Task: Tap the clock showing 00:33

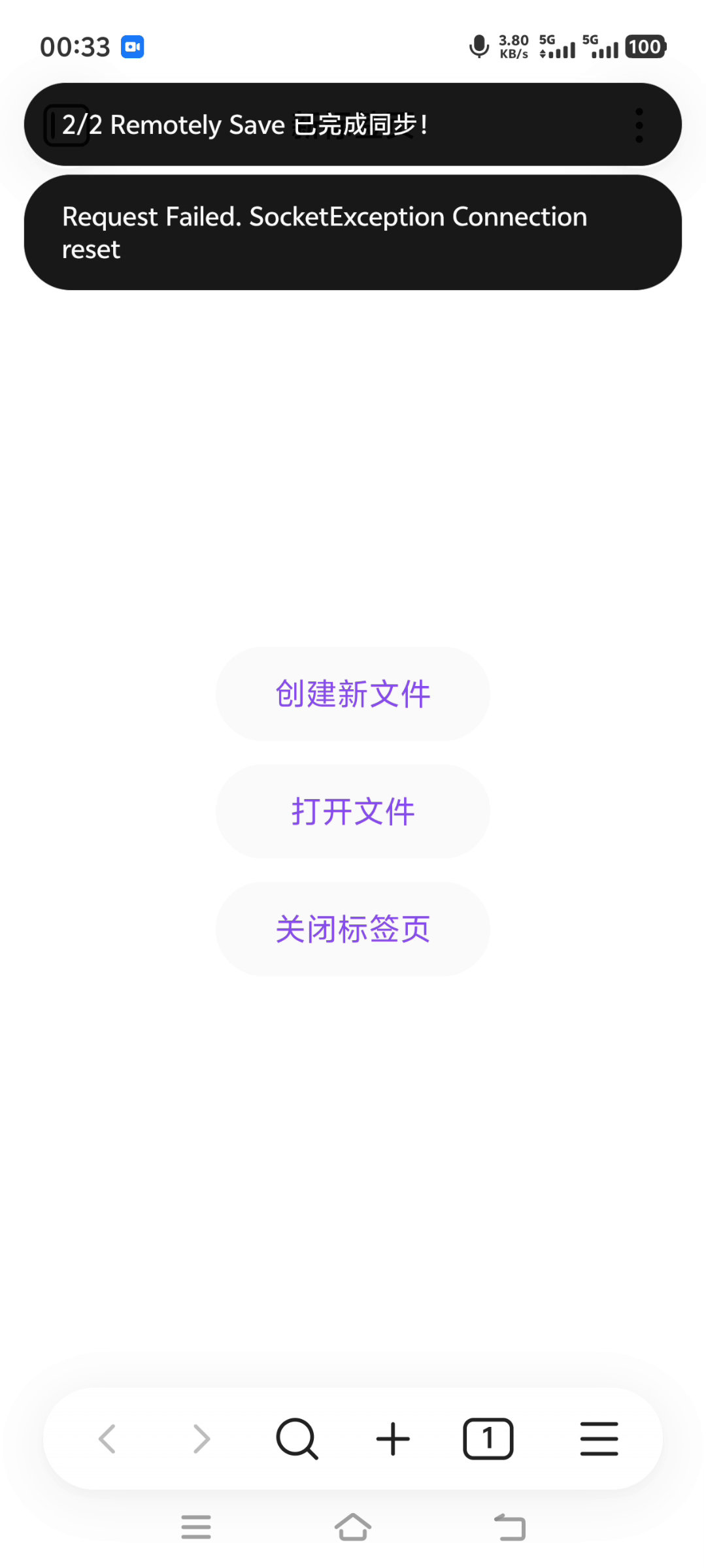Action: (x=74, y=46)
